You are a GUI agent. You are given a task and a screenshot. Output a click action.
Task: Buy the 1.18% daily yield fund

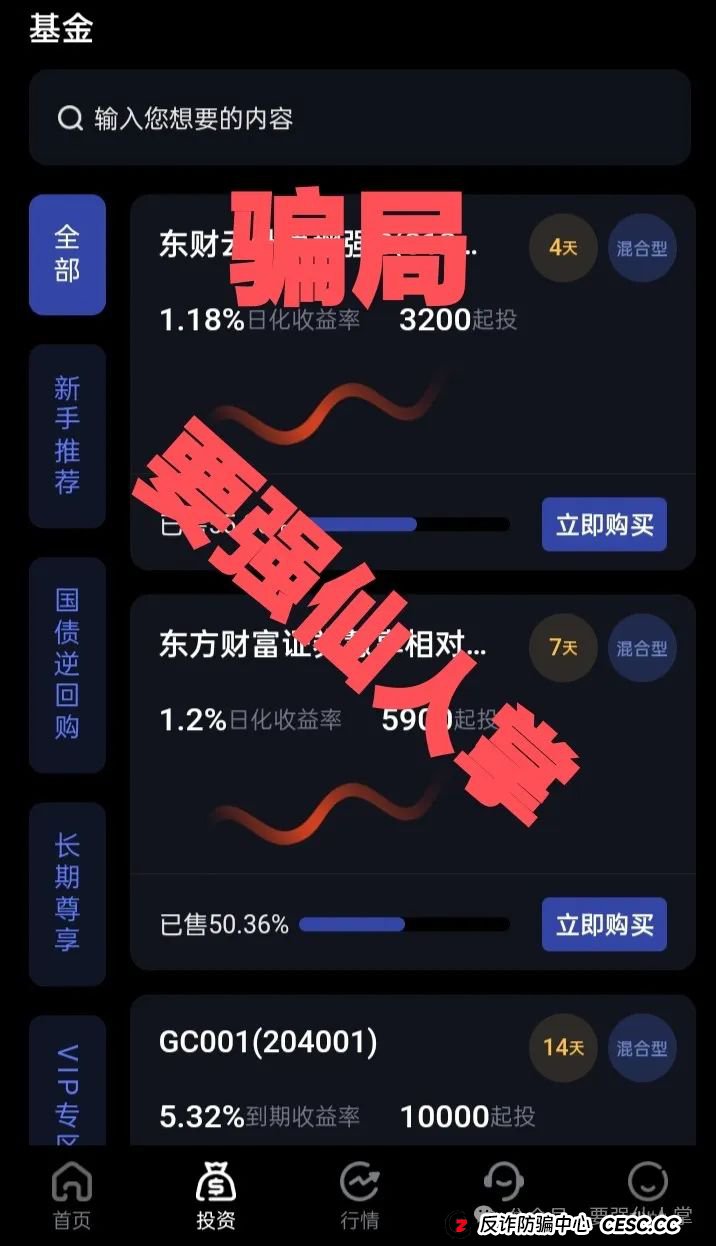(604, 525)
